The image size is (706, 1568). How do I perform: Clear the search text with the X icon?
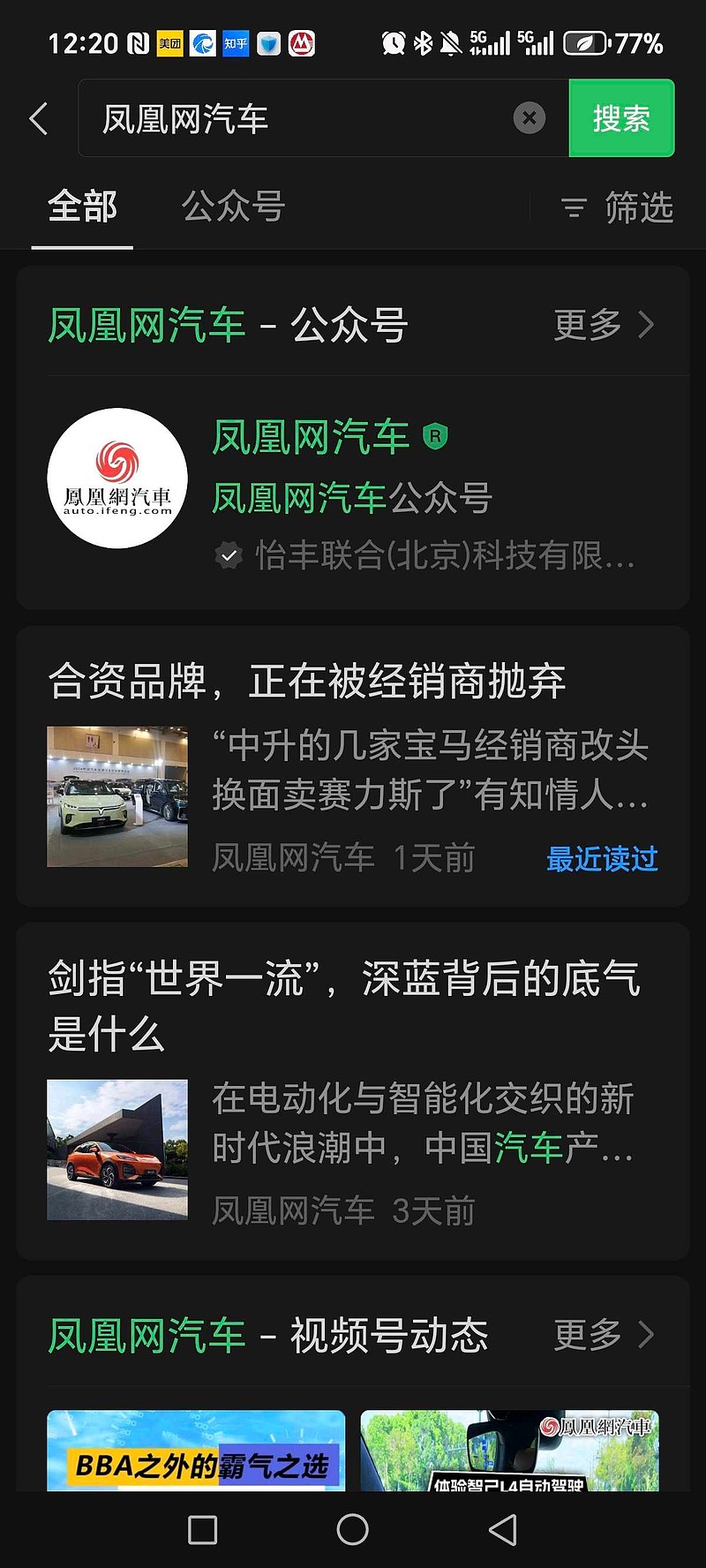pyautogui.click(x=529, y=118)
